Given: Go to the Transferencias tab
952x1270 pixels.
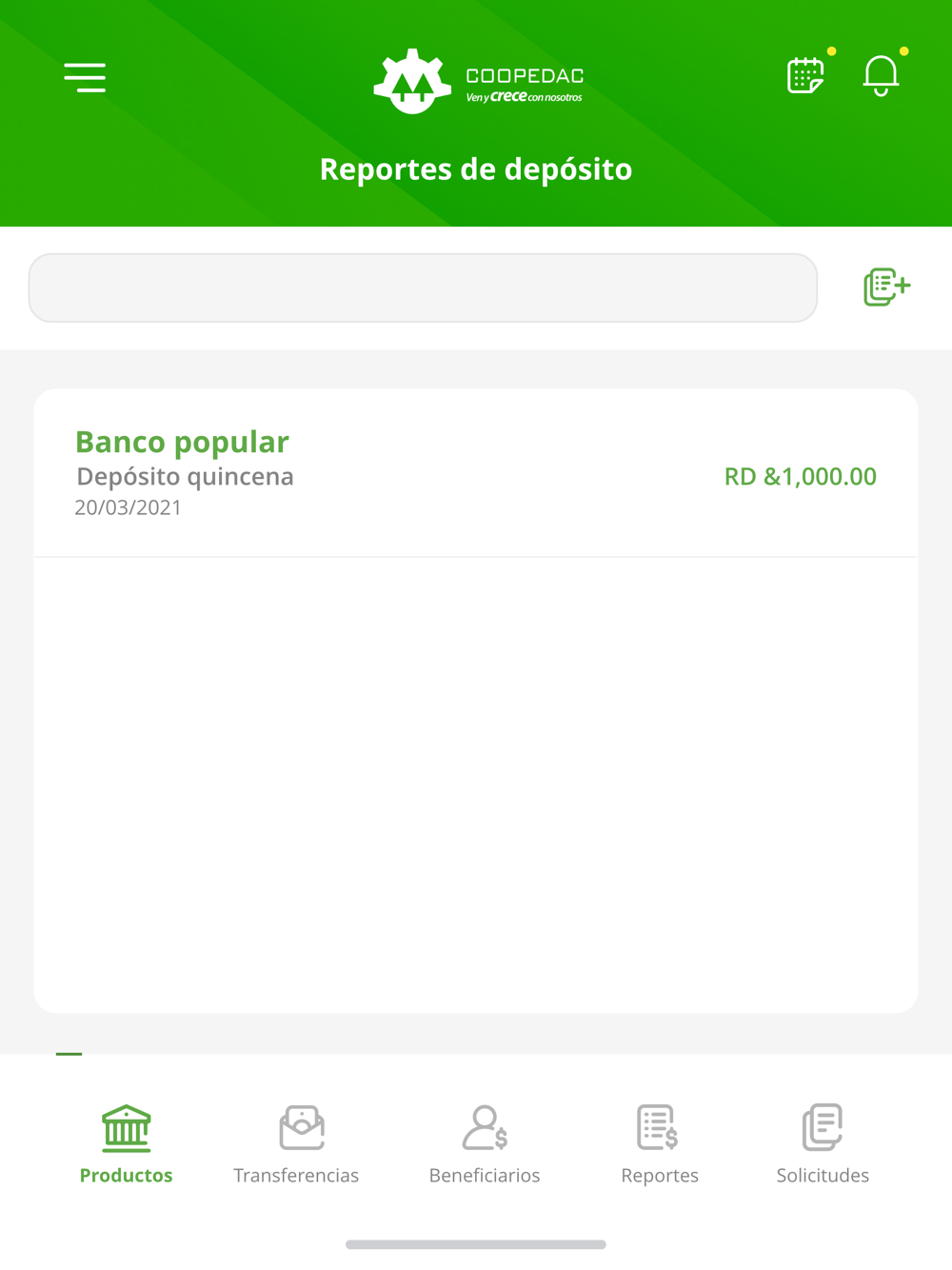Looking at the screenshot, I should (x=296, y=1144).
